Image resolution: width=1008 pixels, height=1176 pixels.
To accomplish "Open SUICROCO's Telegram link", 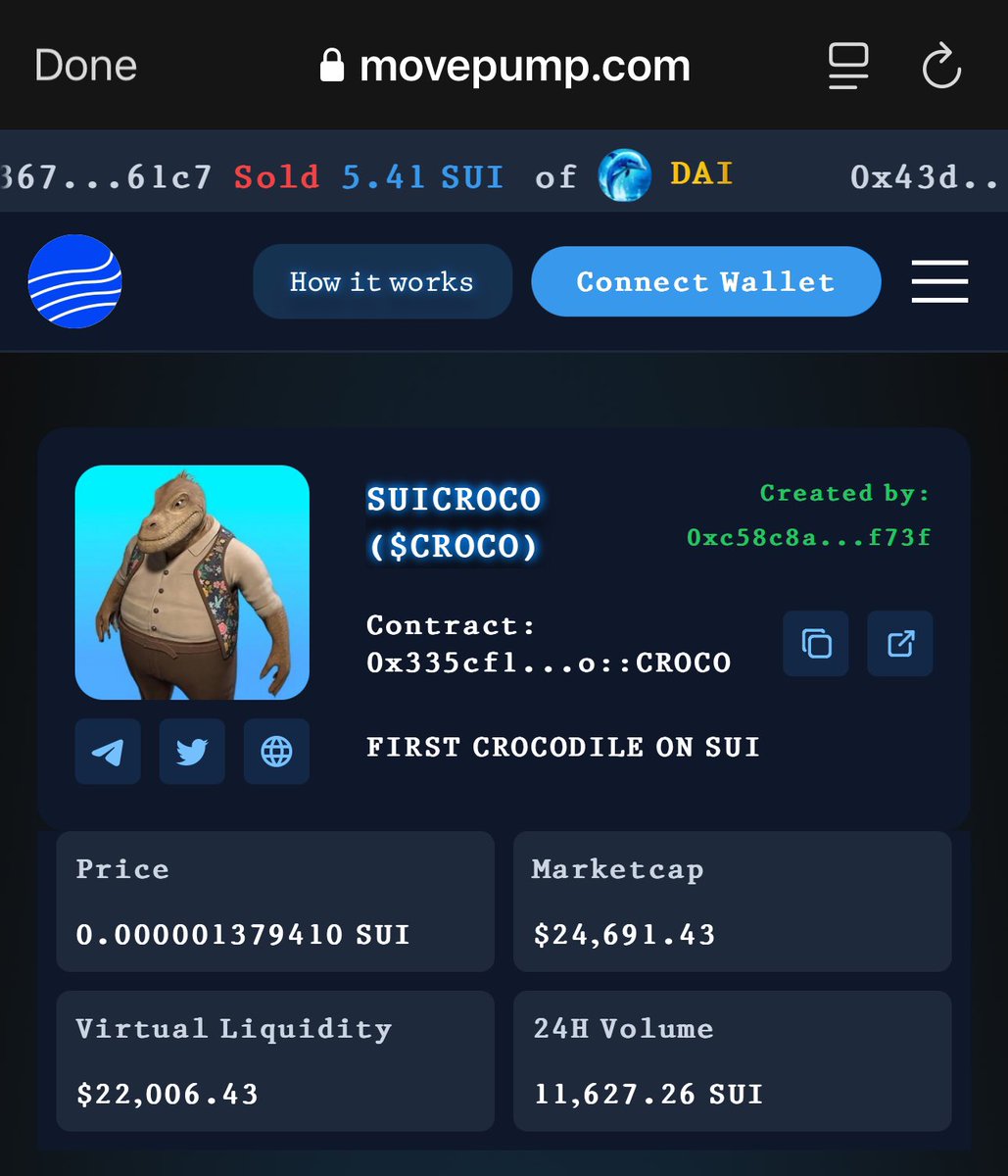I will click(108, 752).
